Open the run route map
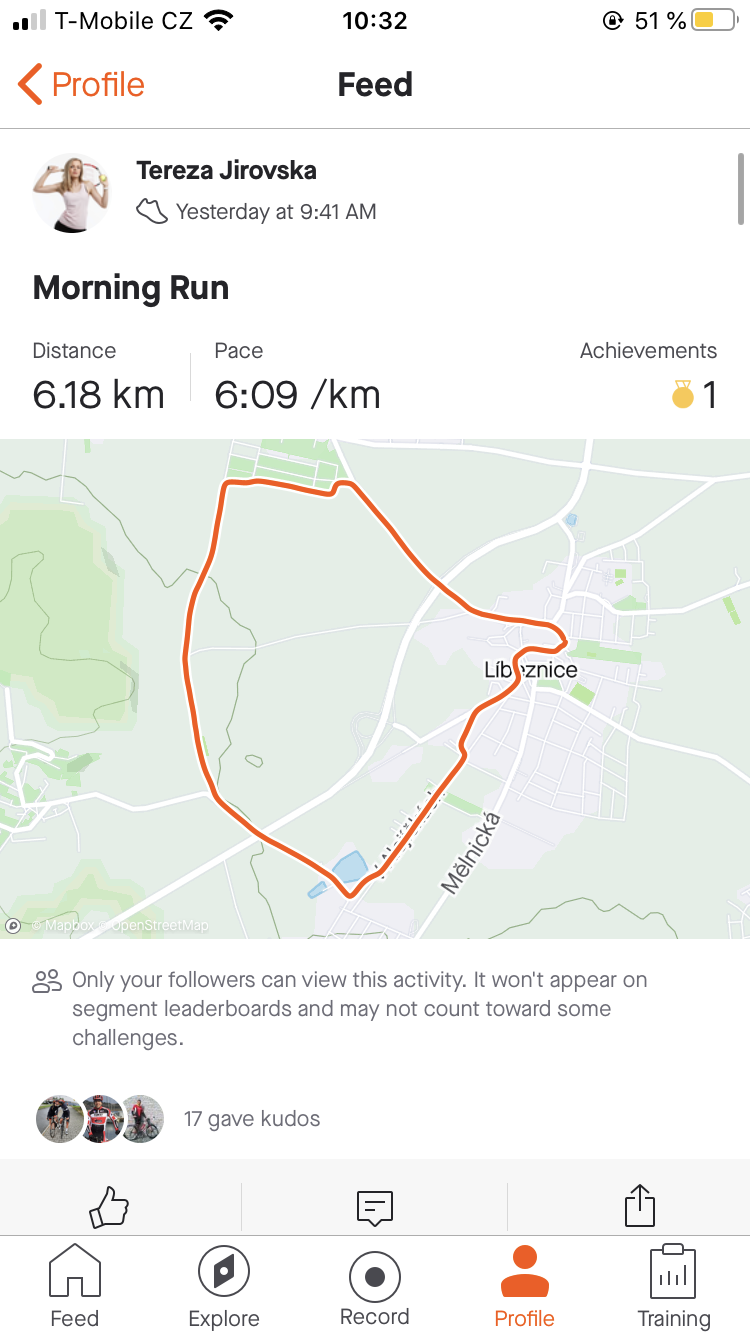The height and width of the screenshot is (1334, 750). click(375, 688)
